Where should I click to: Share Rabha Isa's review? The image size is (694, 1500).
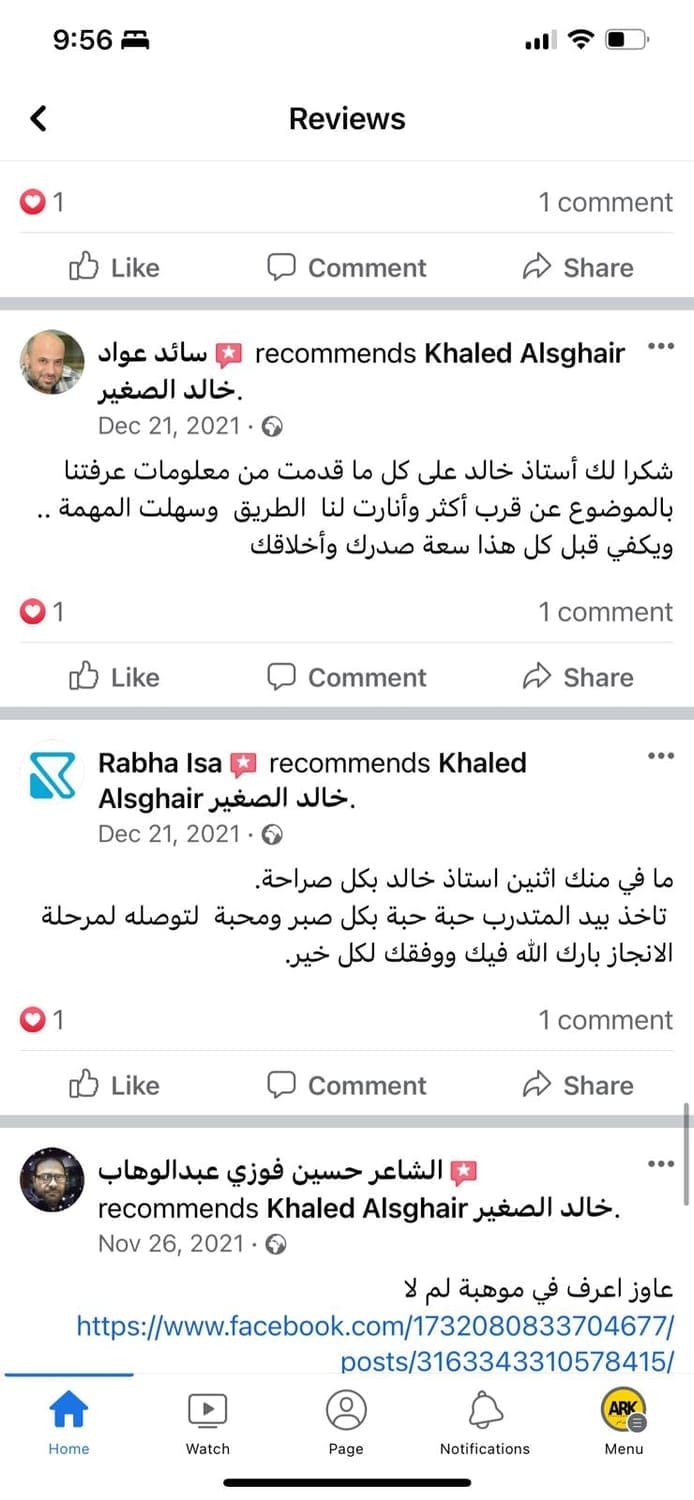[x=578, y=1085]
